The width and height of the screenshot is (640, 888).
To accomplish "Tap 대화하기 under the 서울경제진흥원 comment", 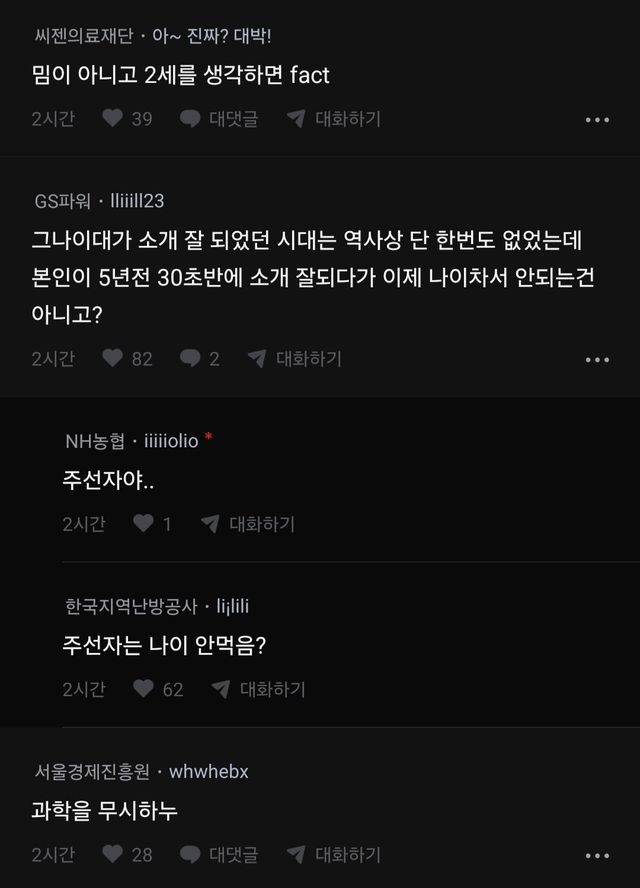I will (x=334, y=854).
